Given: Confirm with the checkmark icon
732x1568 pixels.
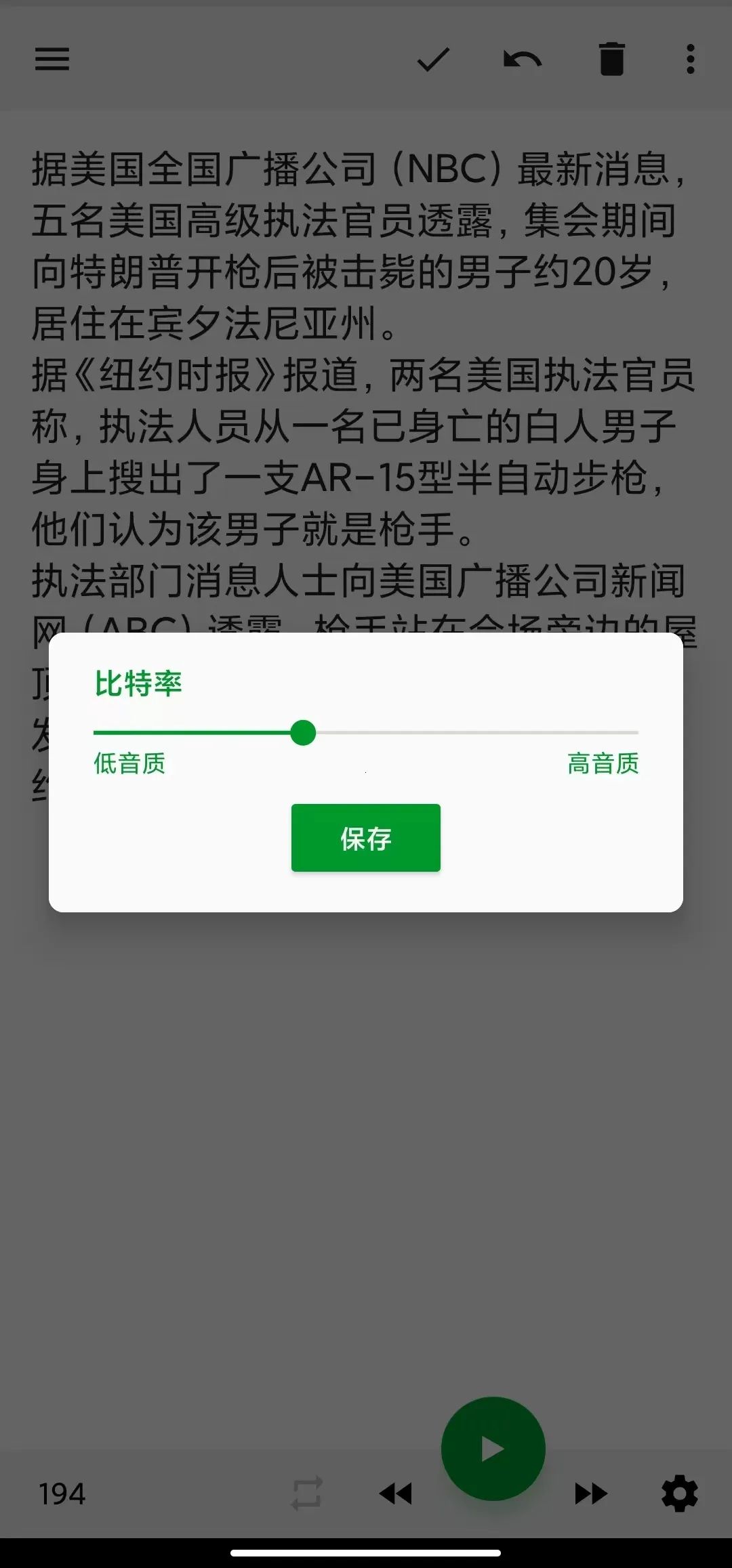Looking at the screenshot, I should (433, 60).
